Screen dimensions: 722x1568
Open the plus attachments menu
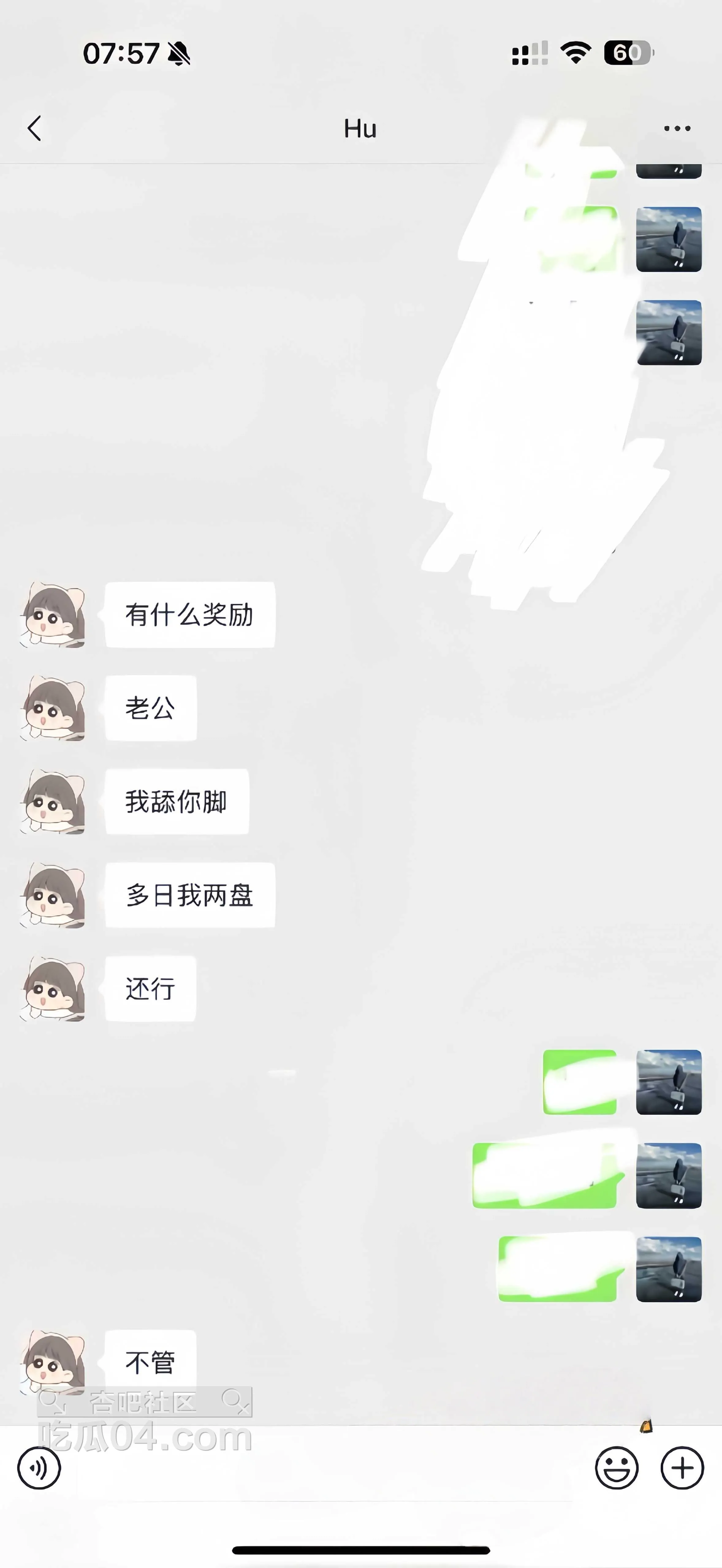click(682, 1468)
